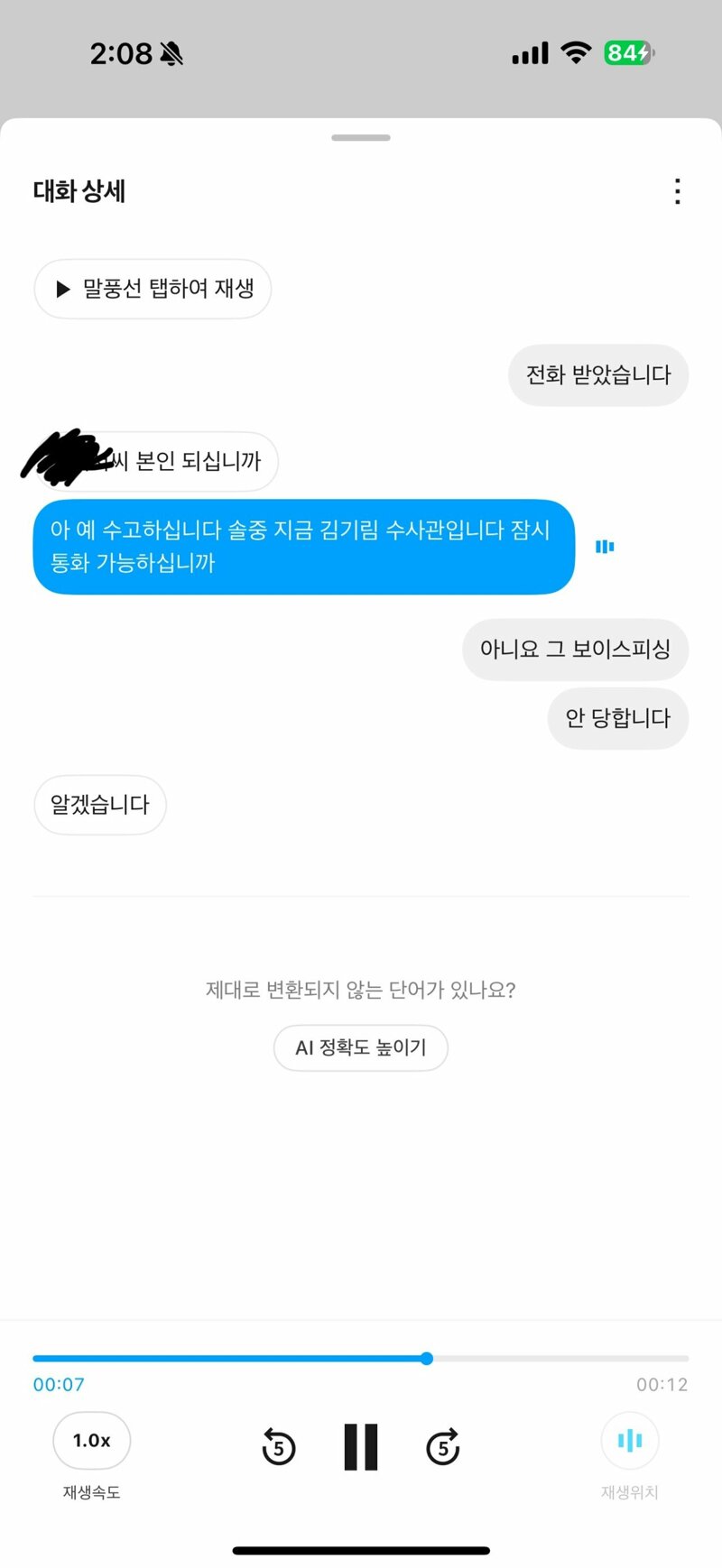The height and width of the screenshot is (1568, 722).
Task: Rewind 5 seconds
Action: [x=279, y=1447]
